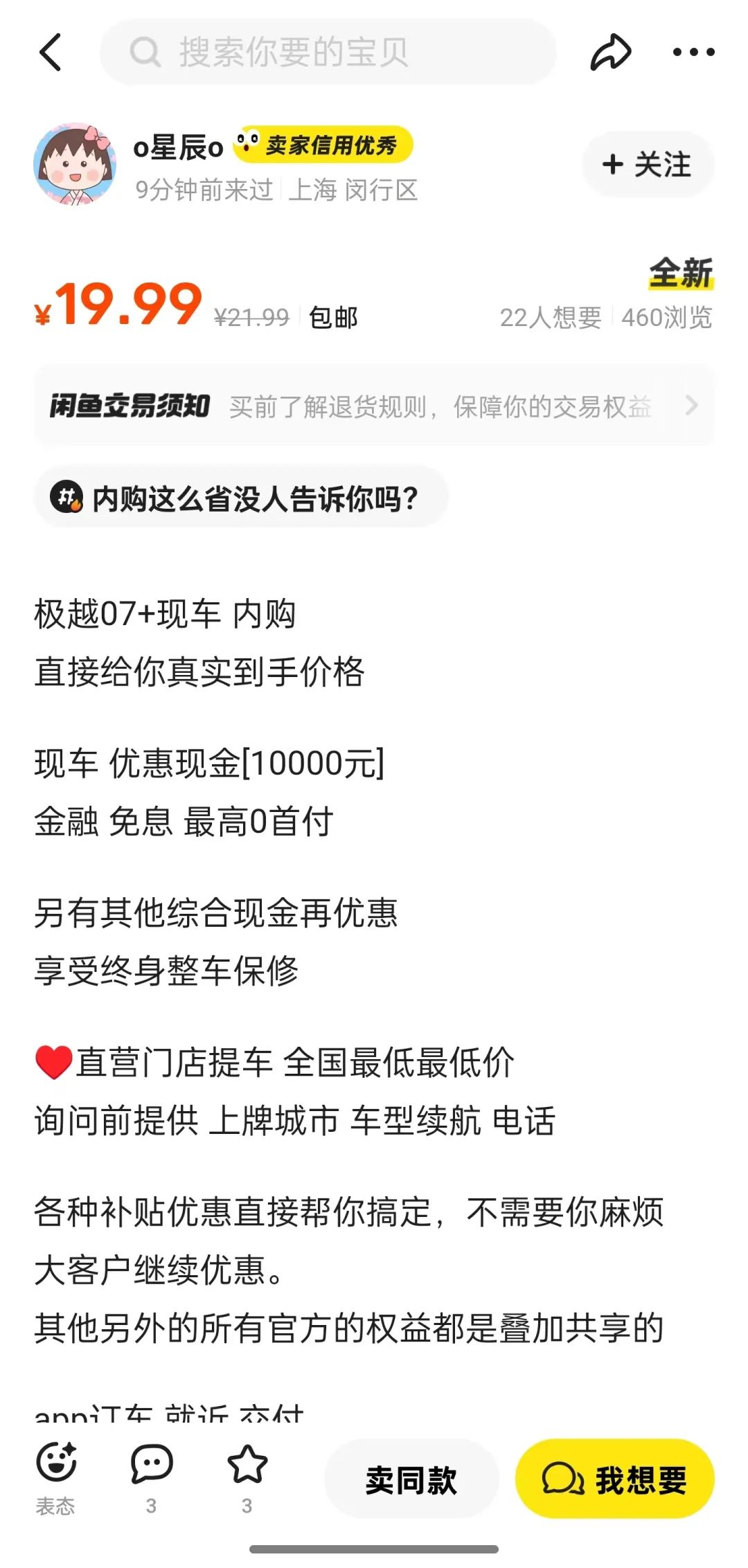Share this listing via the arrow icon
Image resolution: width=748 pixels, height=1568 pixels.
610,53
